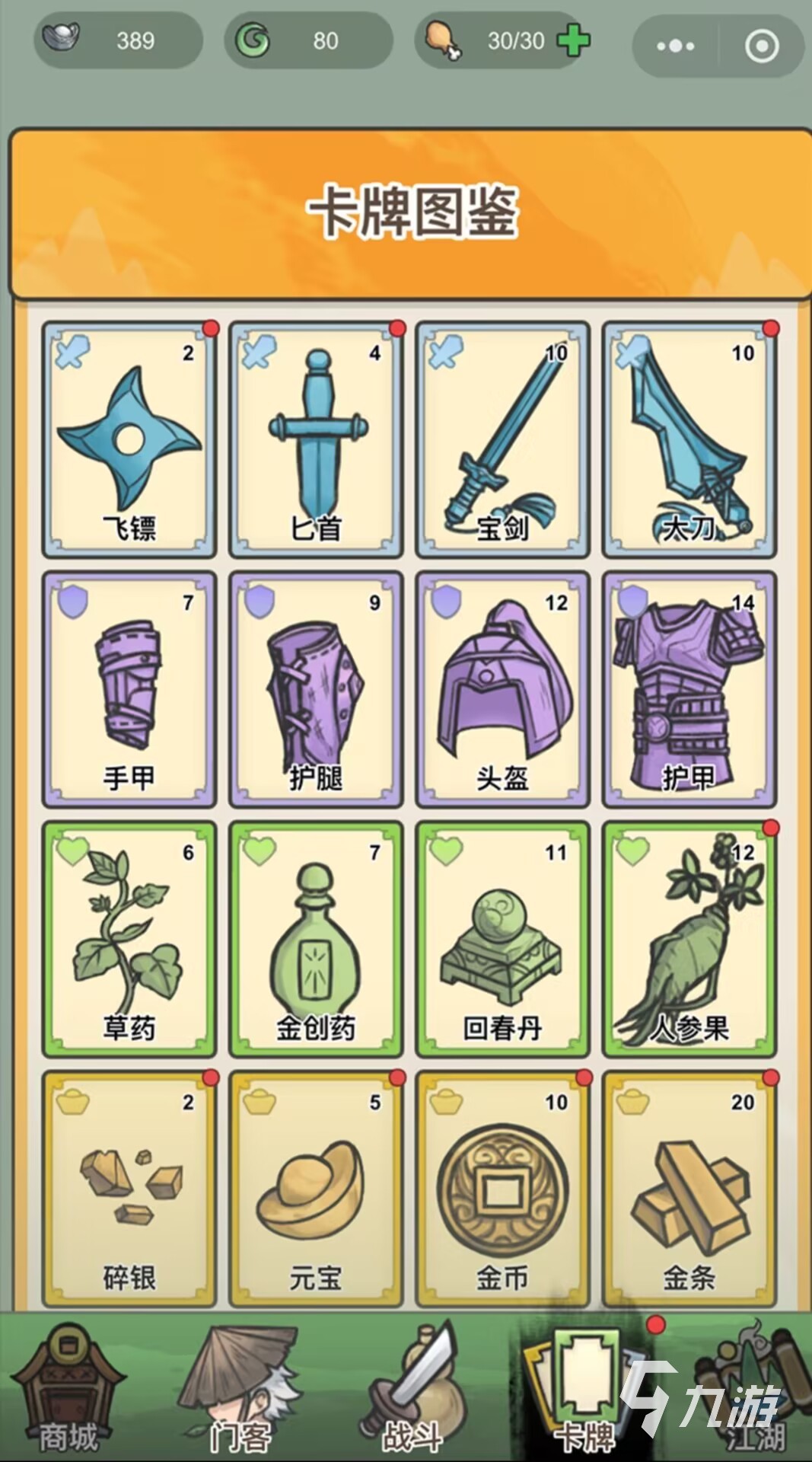
Task: Open the 草药 herb card
Action: click(129, 939)
